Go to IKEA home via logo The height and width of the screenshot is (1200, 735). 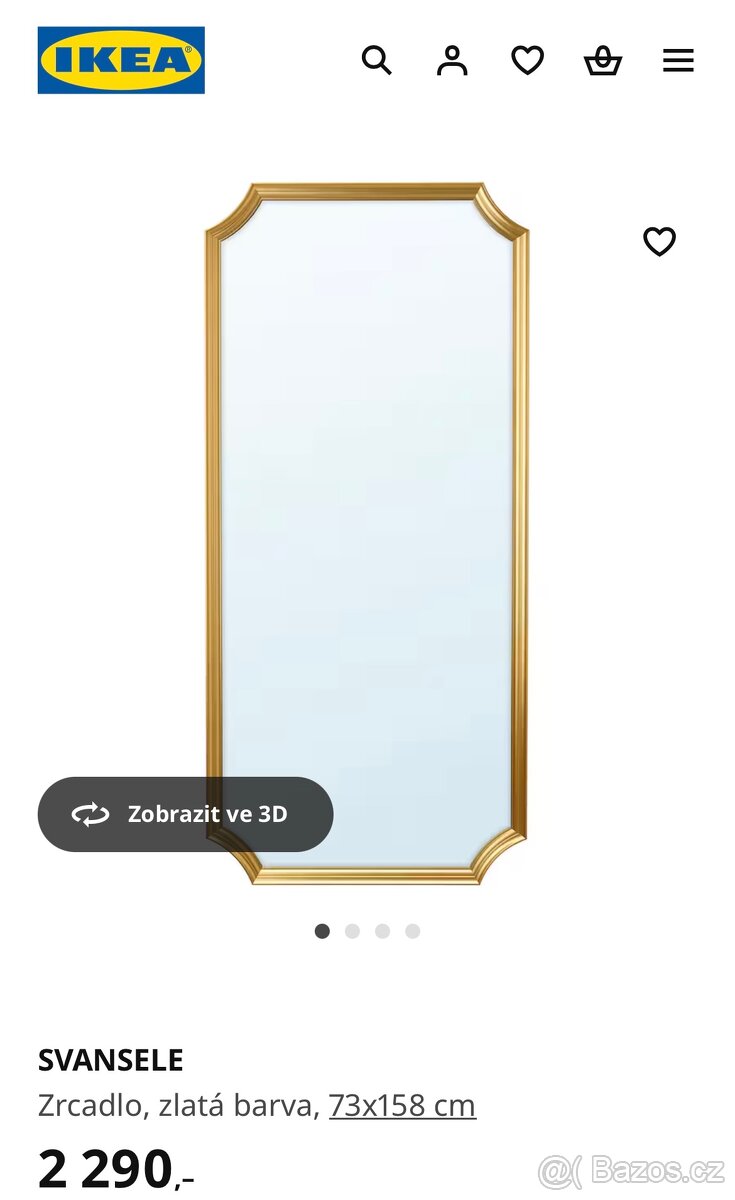pos(121,61)
